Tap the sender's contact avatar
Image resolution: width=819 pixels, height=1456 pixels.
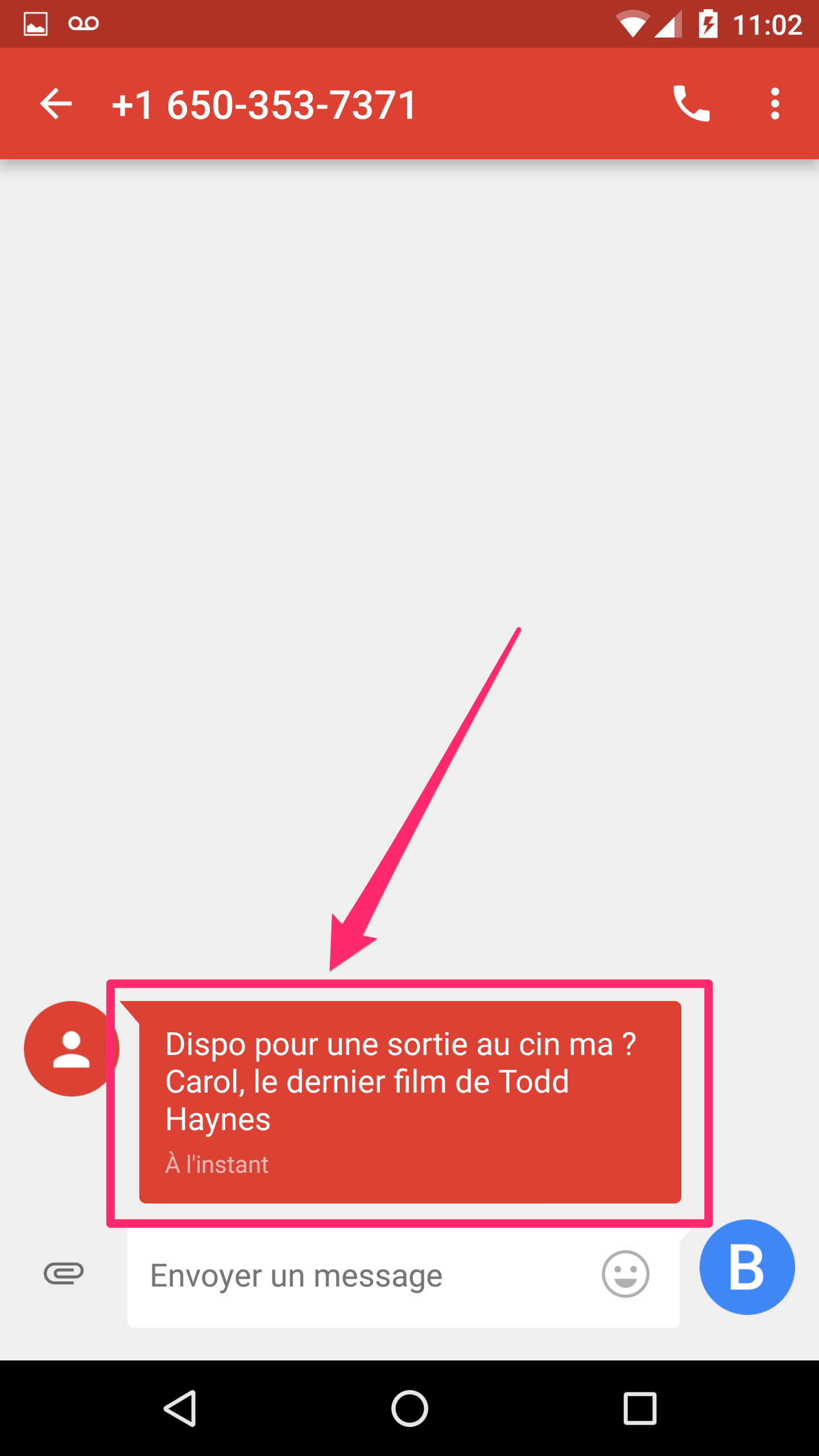[71, 1048]
